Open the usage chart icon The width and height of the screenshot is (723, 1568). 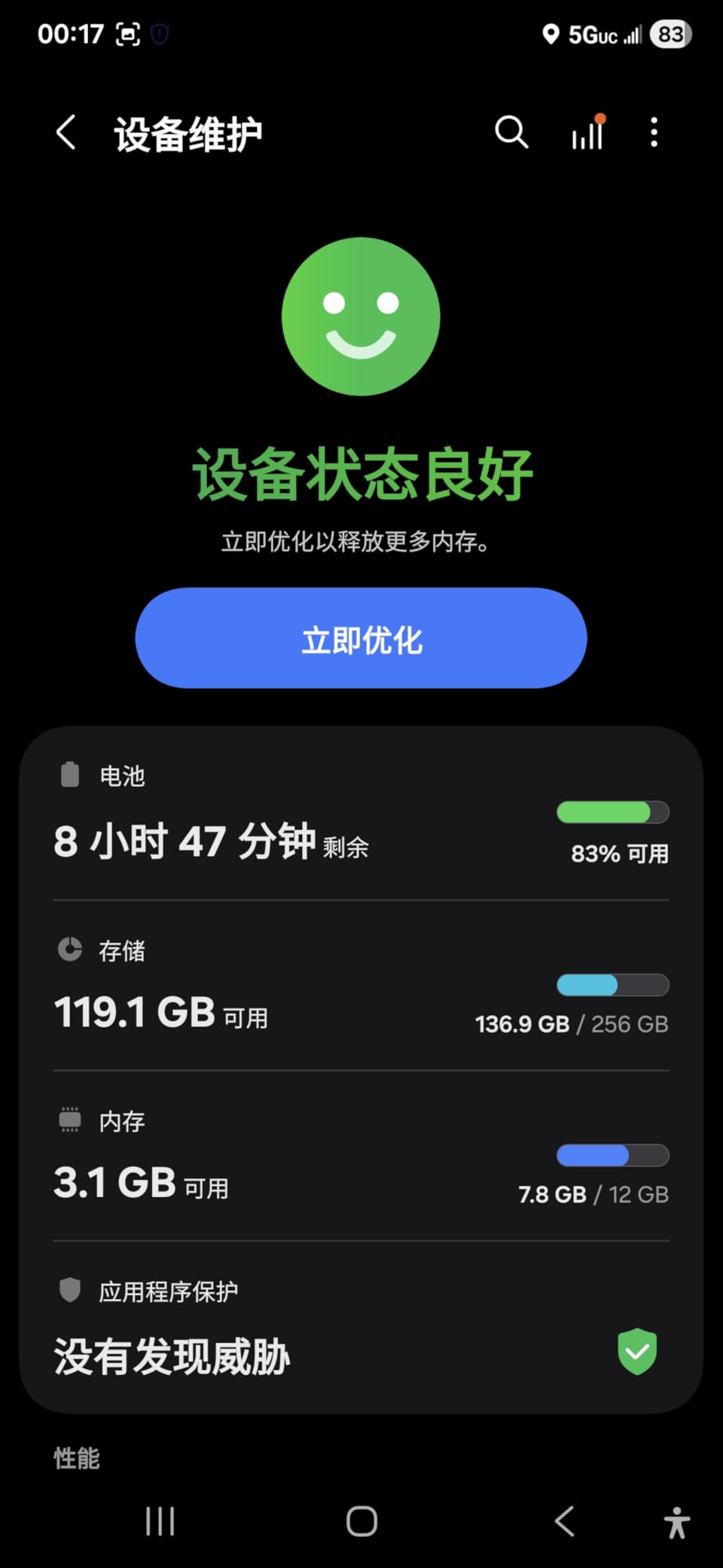[587, 133]
